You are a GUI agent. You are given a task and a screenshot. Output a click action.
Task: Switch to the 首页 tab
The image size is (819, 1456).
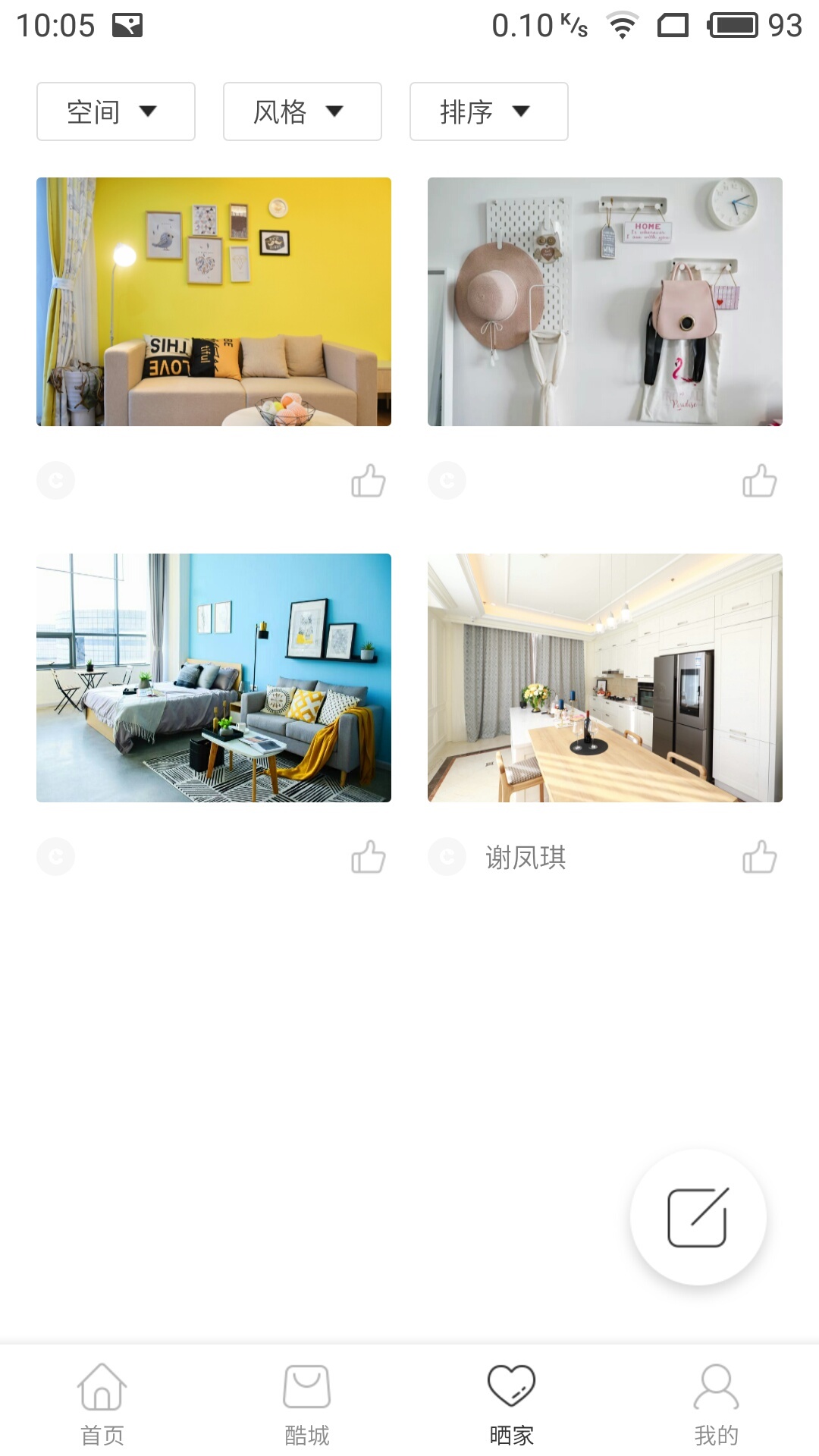coord(102,1403)
